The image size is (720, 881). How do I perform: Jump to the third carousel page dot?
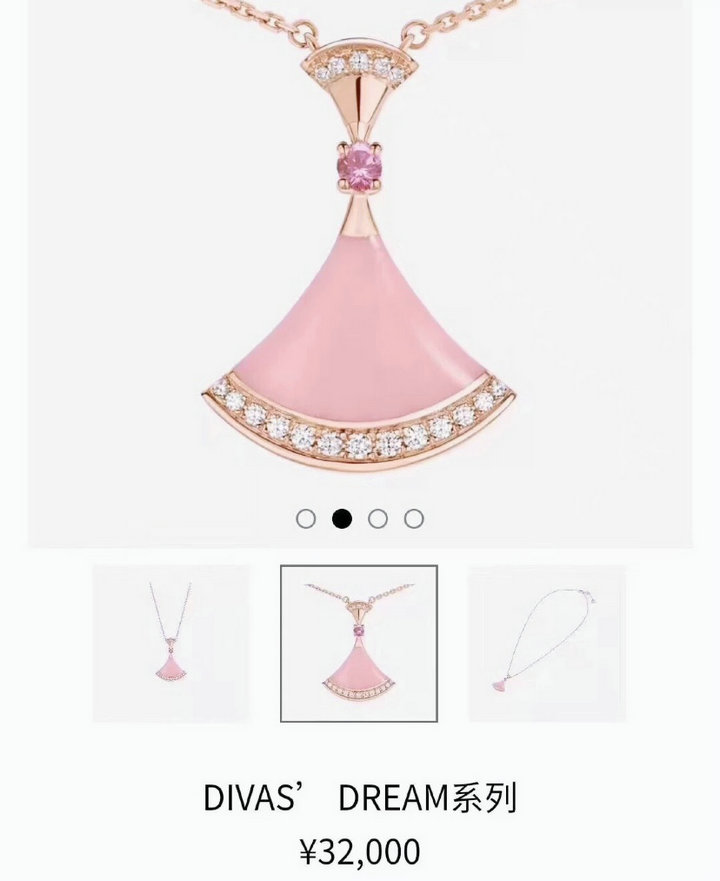coord(378,518)
